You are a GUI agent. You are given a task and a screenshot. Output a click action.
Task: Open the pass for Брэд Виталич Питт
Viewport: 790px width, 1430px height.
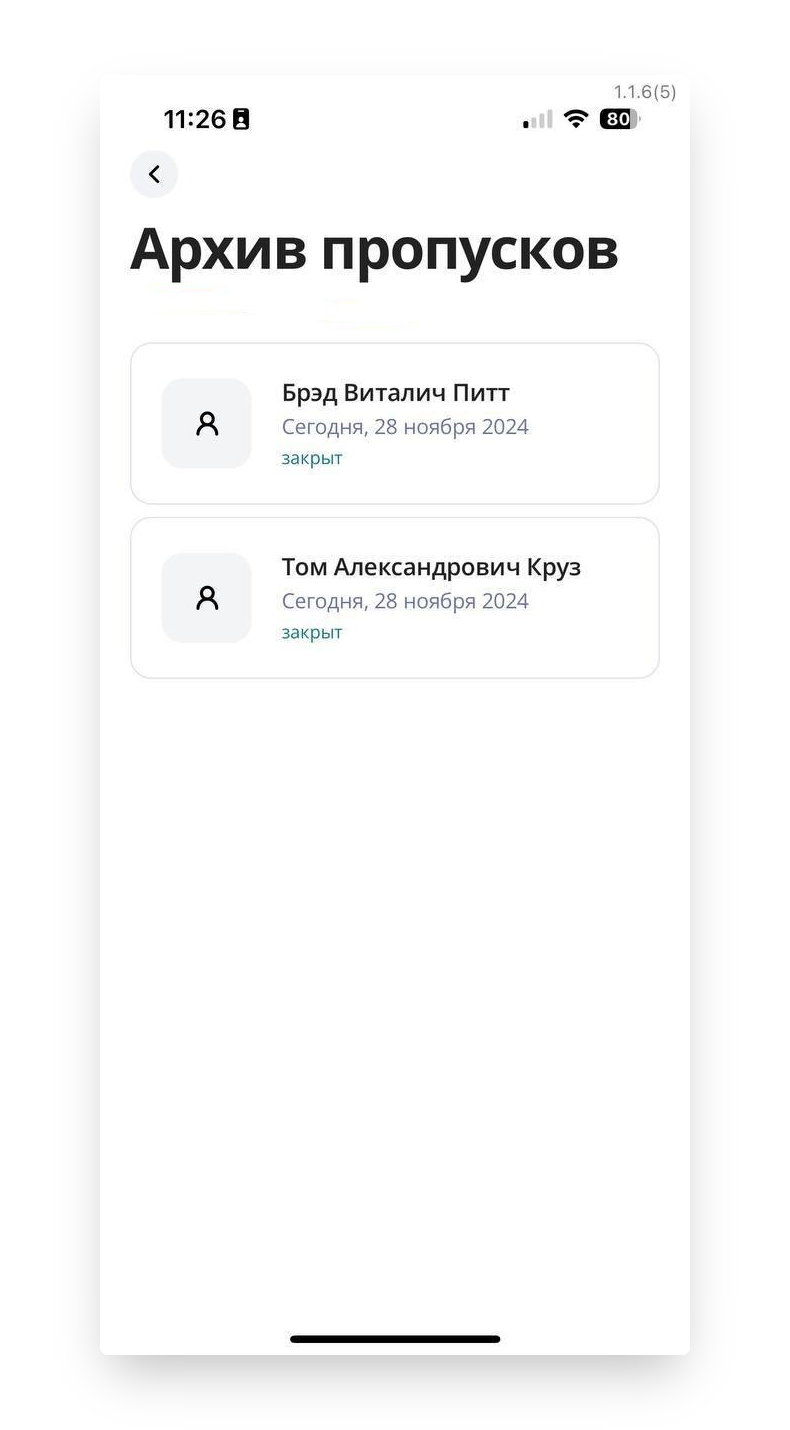395,423
